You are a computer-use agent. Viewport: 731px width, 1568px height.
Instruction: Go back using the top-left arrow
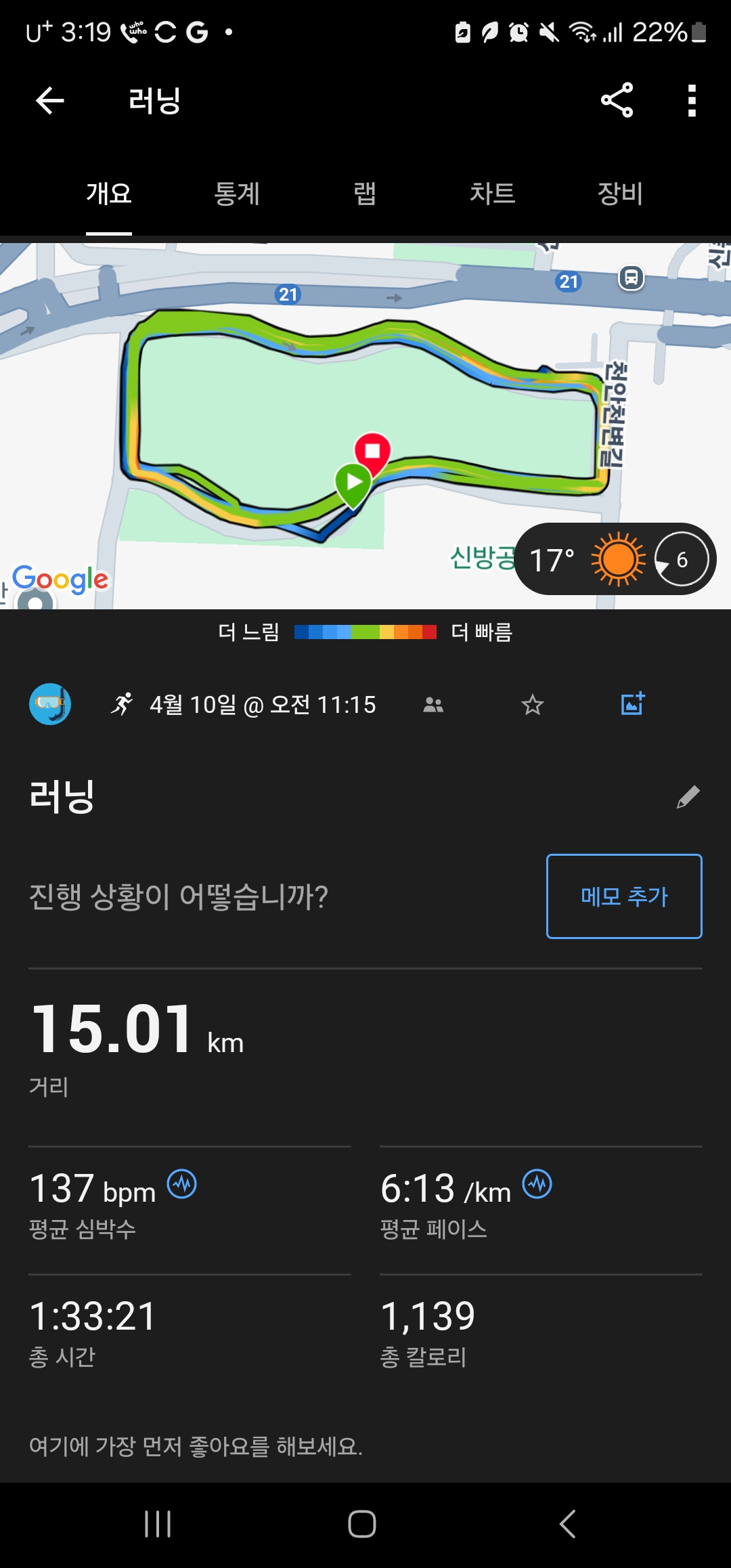(x=49, y=101)
